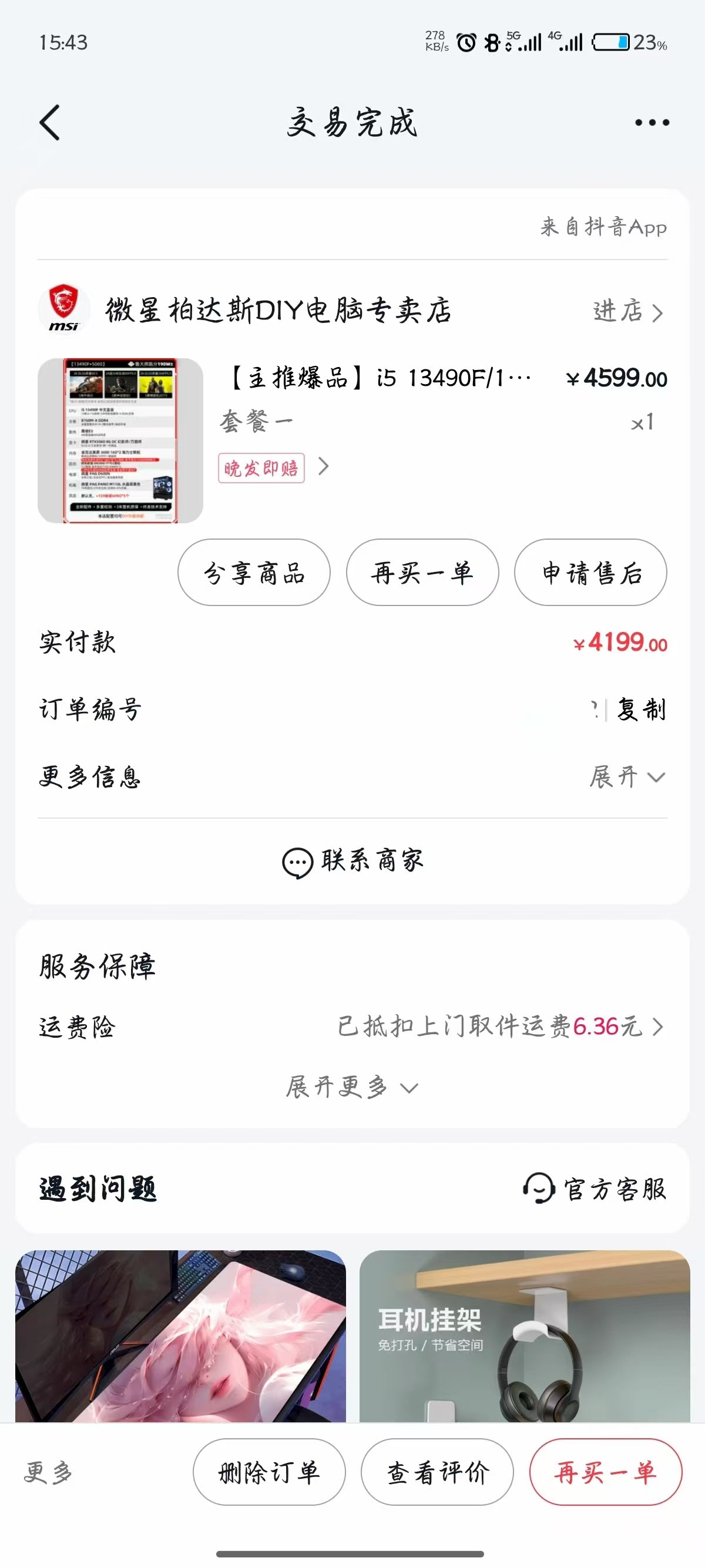This screenshot has width=705, height=1568.
Task: Enter the store via 进店
Action: coord(627,311)
